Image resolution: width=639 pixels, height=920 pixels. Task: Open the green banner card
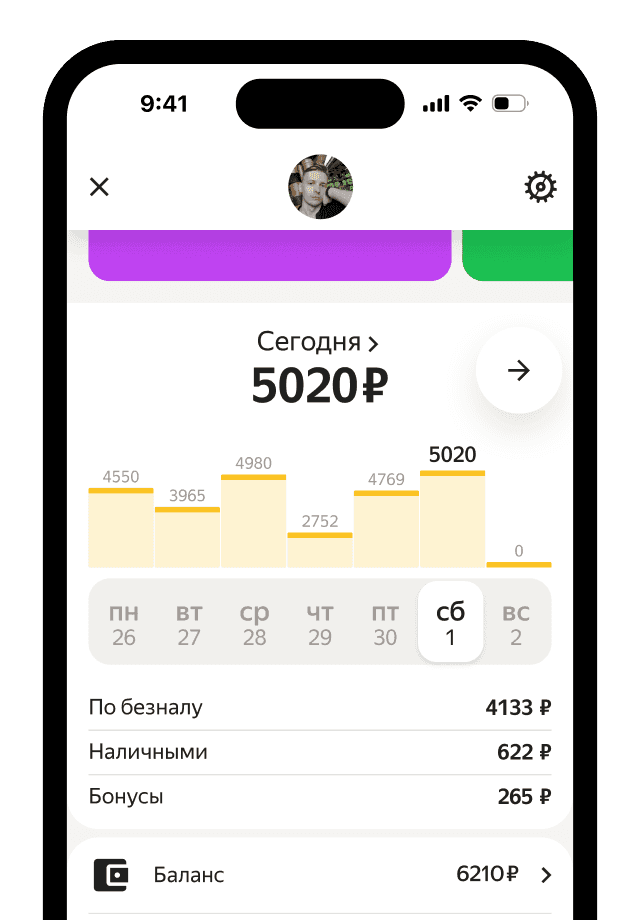coord(518,255)
